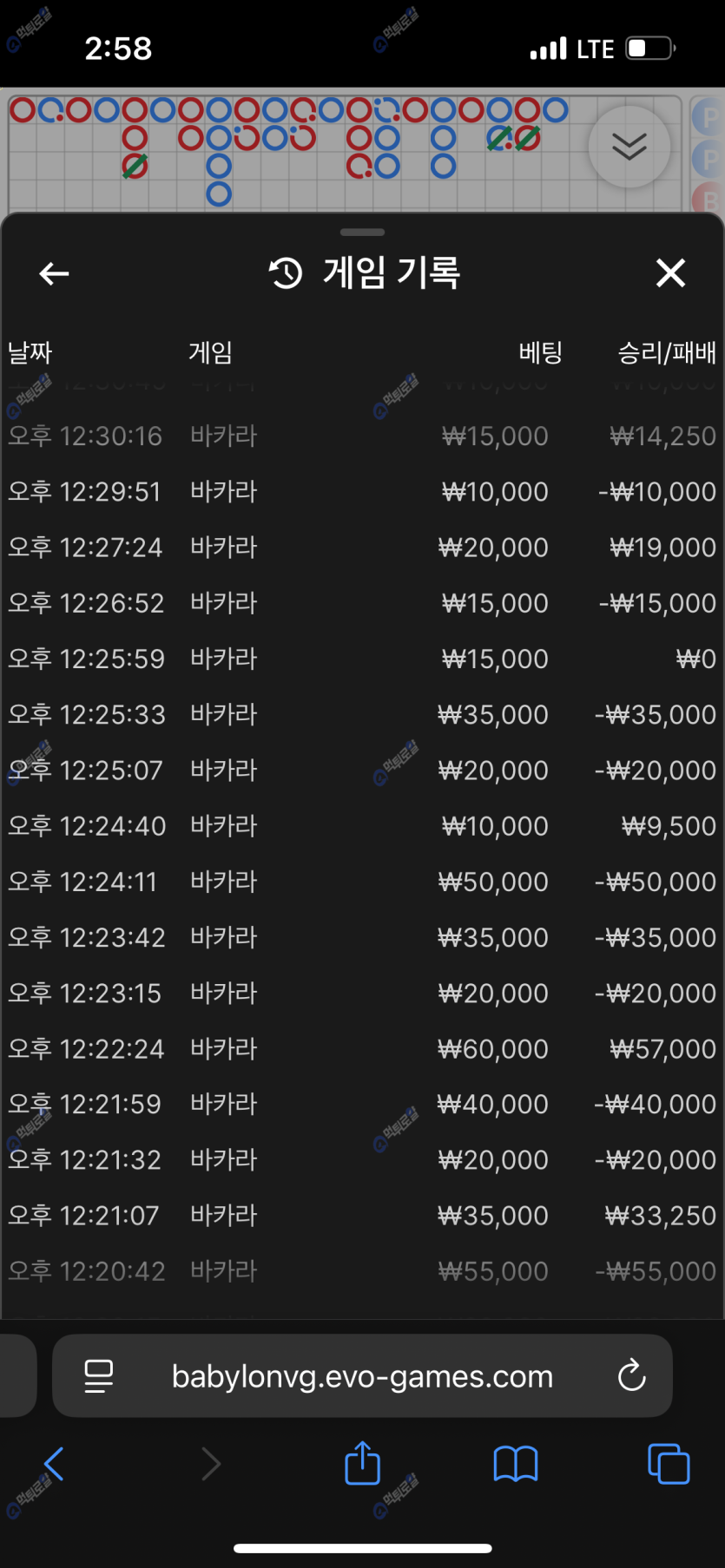Viewport: 725px width, 1568px height.
Task: Share this page from Safari
Action: pos(362,1463)
